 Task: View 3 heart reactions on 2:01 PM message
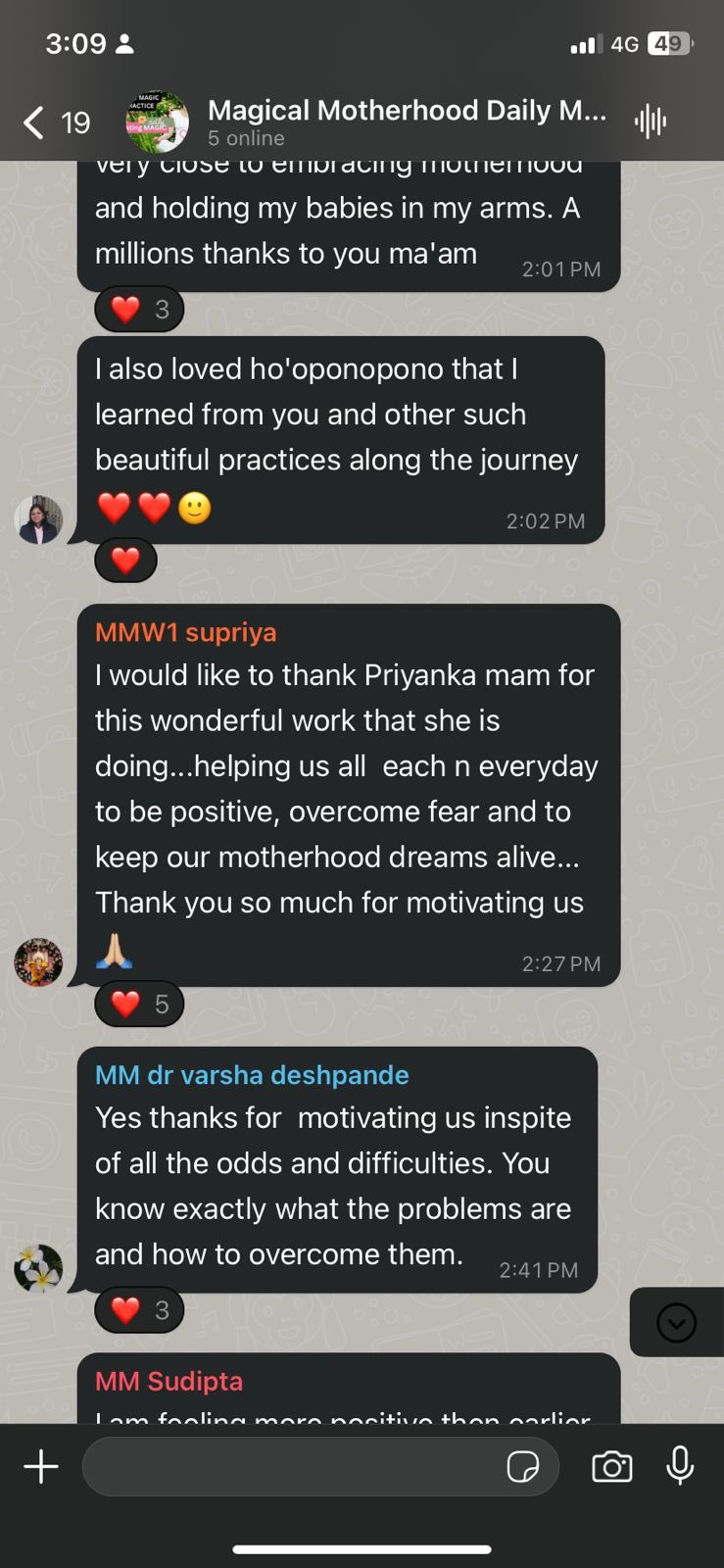pyautogui.click(x=139, y=310)
